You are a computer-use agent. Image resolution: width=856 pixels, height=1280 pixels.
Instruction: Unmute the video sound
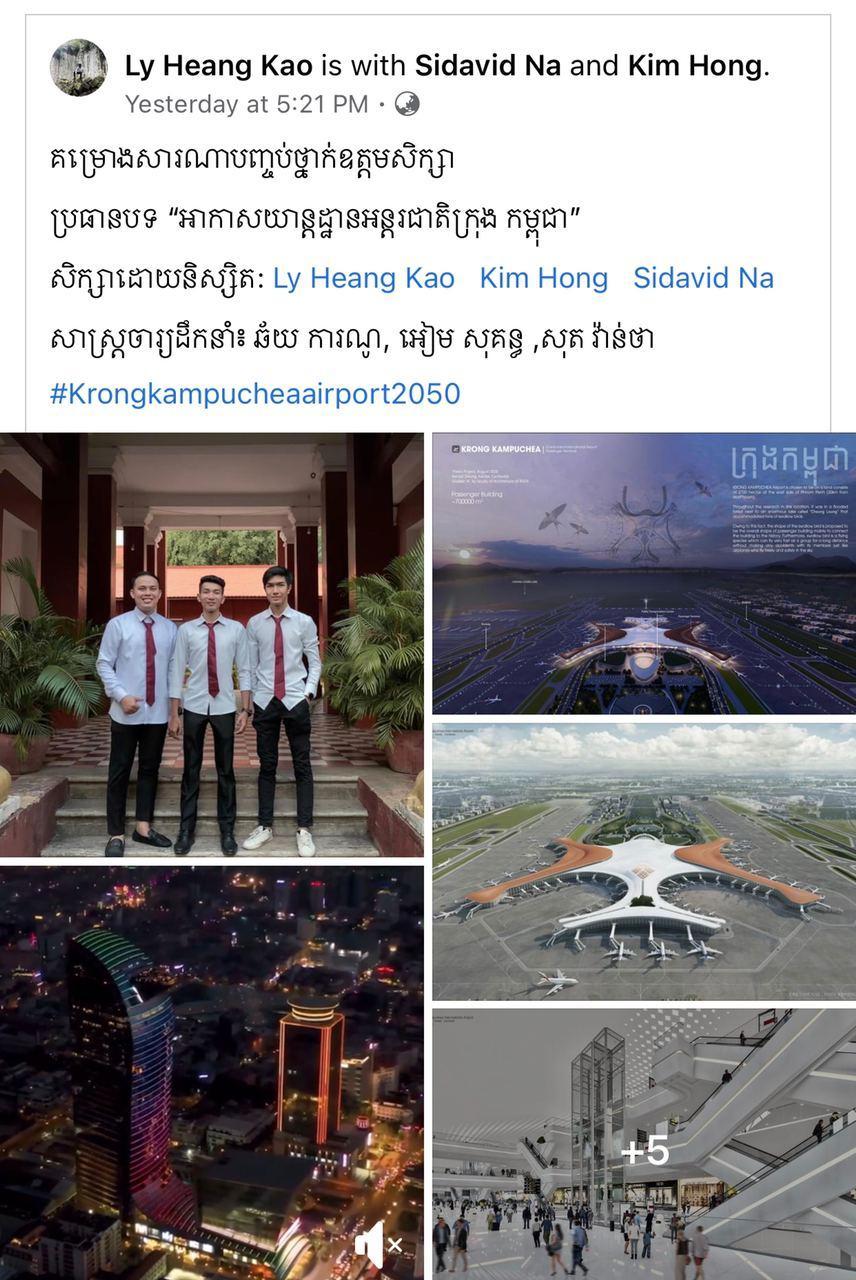pos(379,1244)
